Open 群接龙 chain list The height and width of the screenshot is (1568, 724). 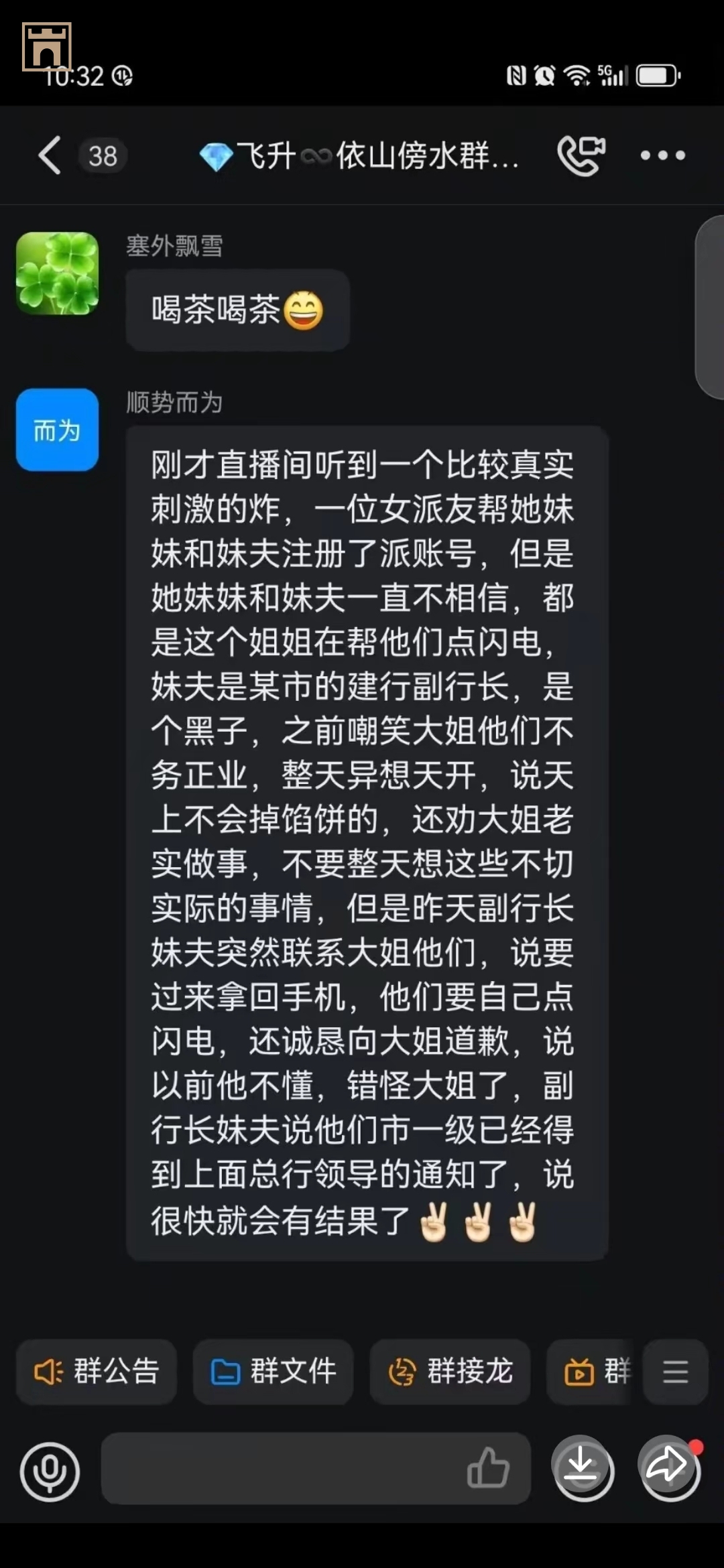(x=450, y=1372)
